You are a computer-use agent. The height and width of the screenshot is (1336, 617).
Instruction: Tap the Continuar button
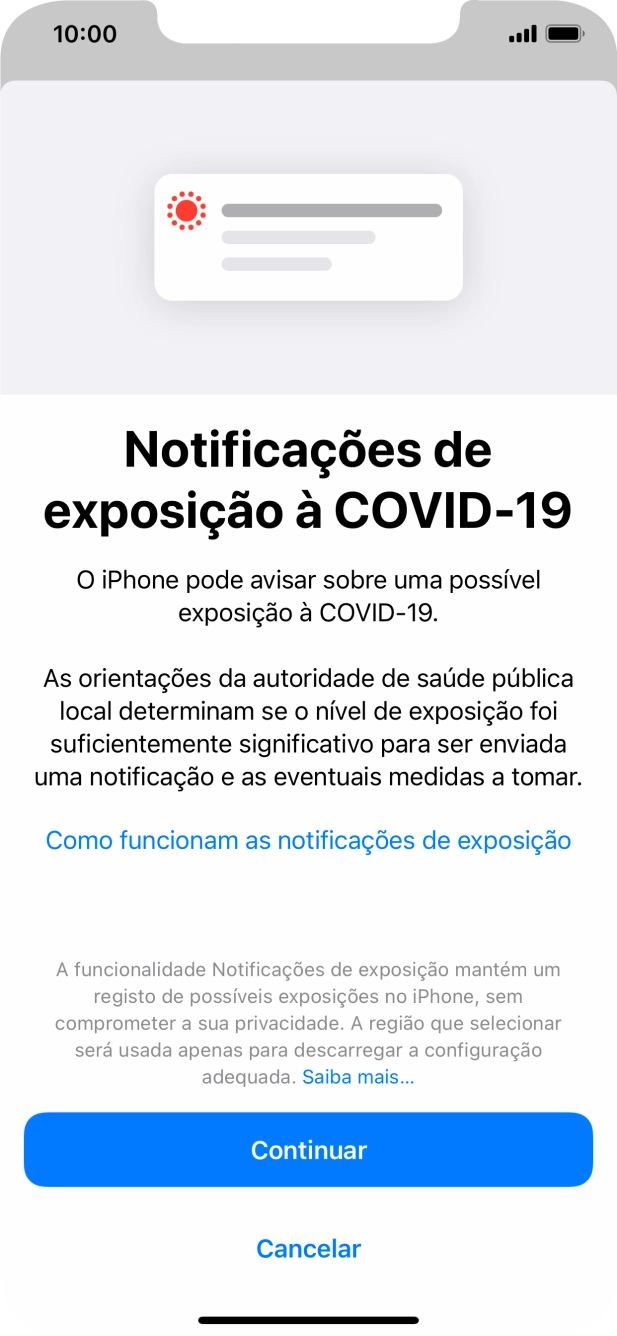pyautogui.click(x=308, y=1150)
